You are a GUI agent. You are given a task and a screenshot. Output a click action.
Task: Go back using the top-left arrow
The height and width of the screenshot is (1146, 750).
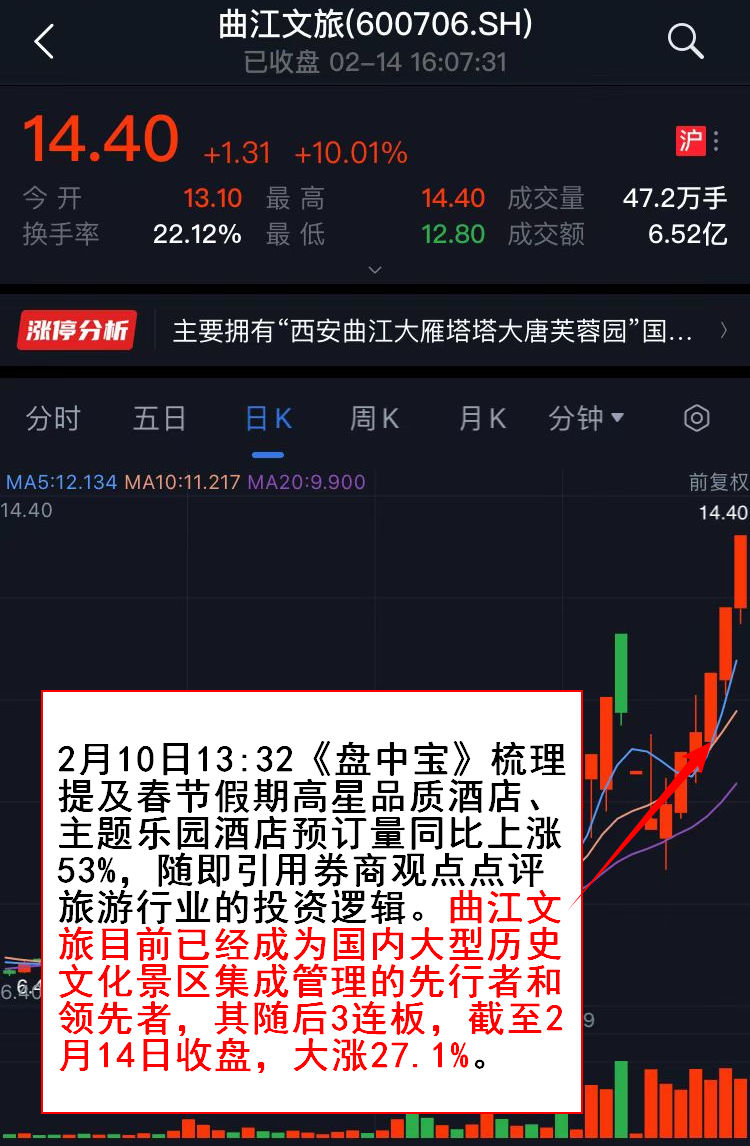pyautogui.click(x=43, y=42)
